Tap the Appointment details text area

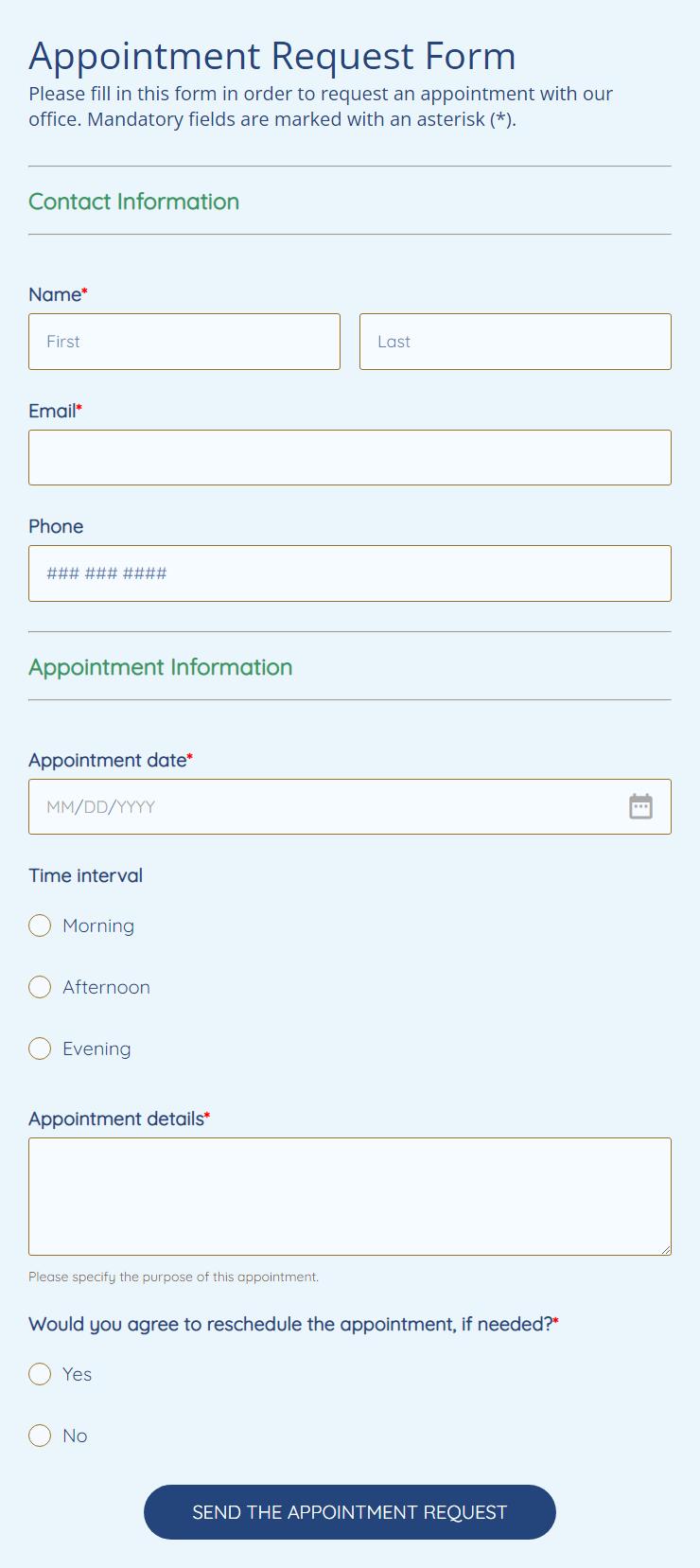350,1196
